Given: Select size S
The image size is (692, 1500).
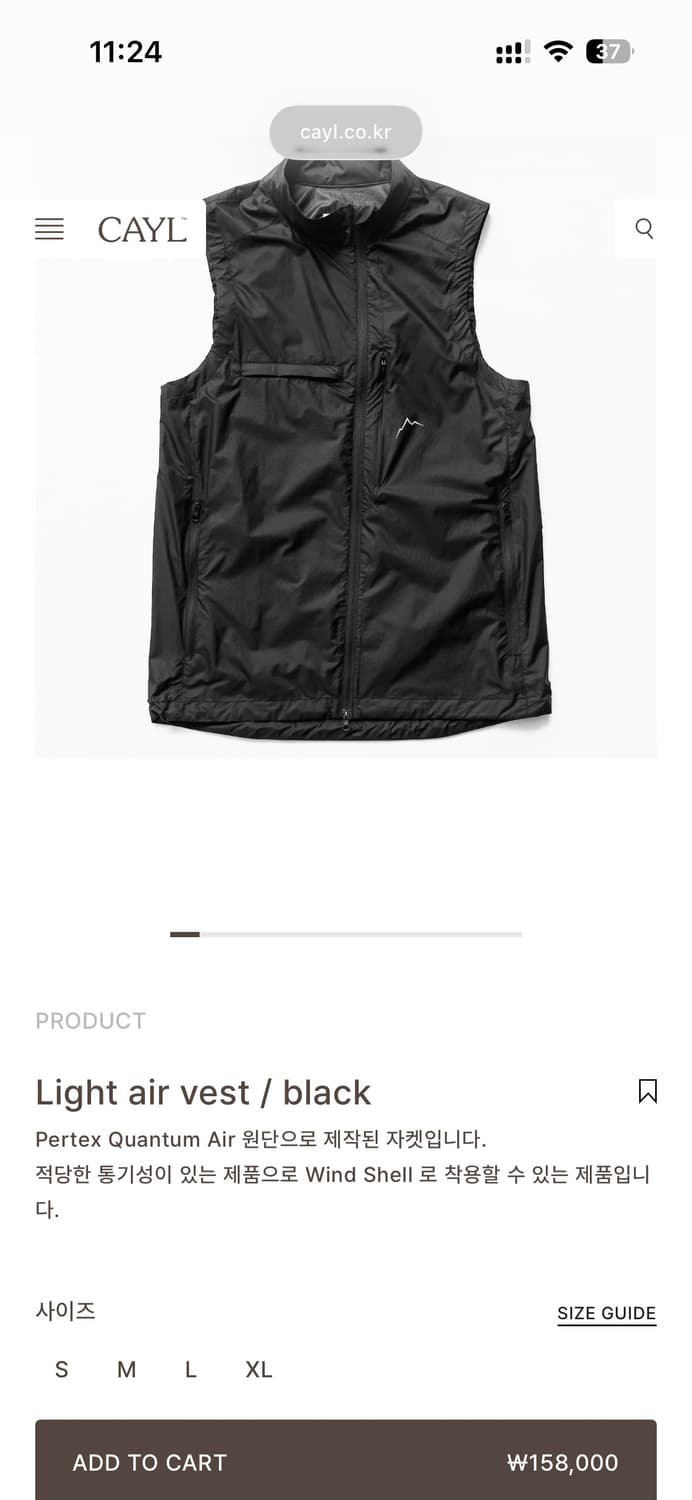Looking at the screenshot, I should (x=62, y=1369).
